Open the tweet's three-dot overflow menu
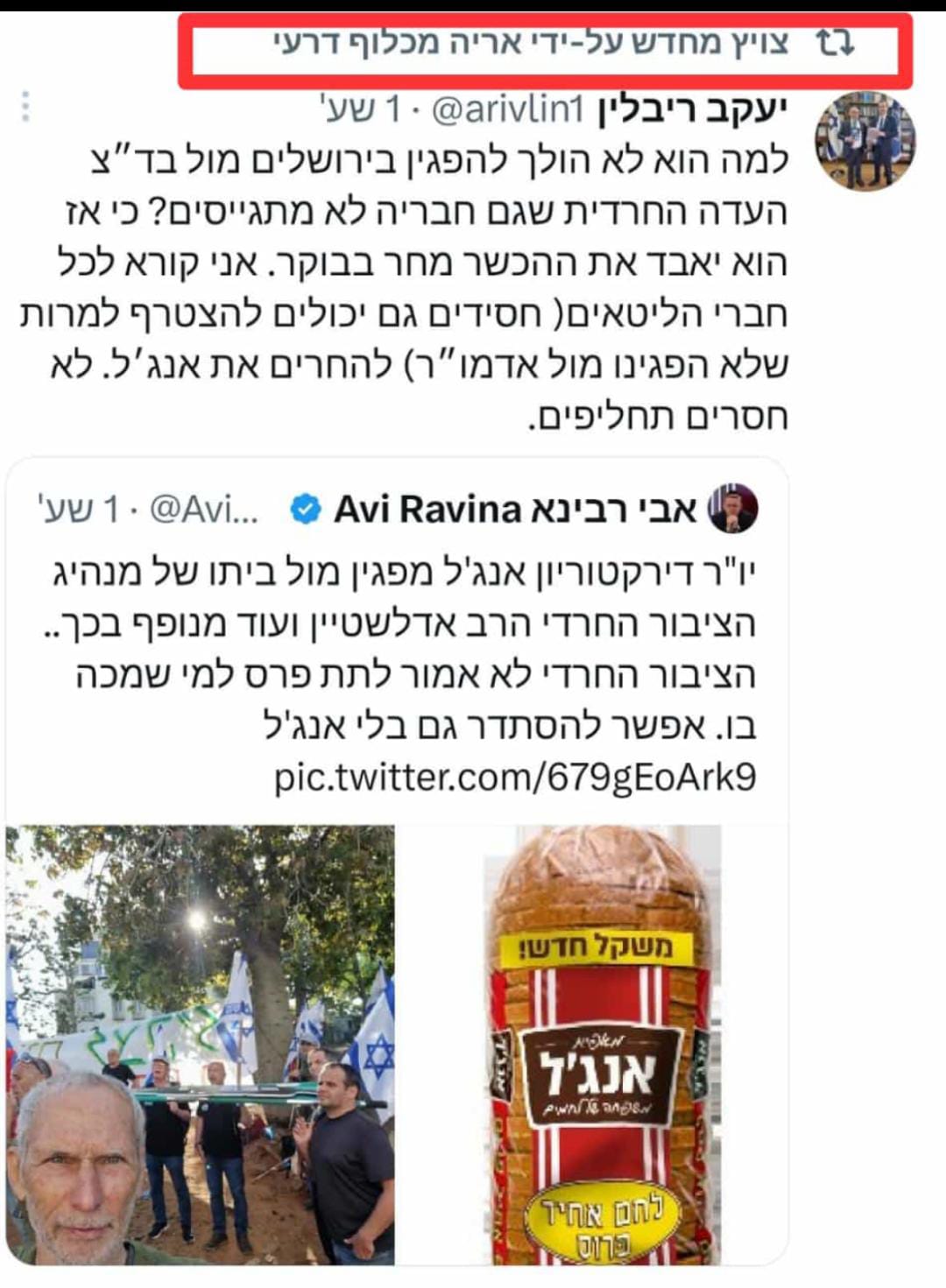Viewport: 946px width, 1288px height. (x=25, y=106)
